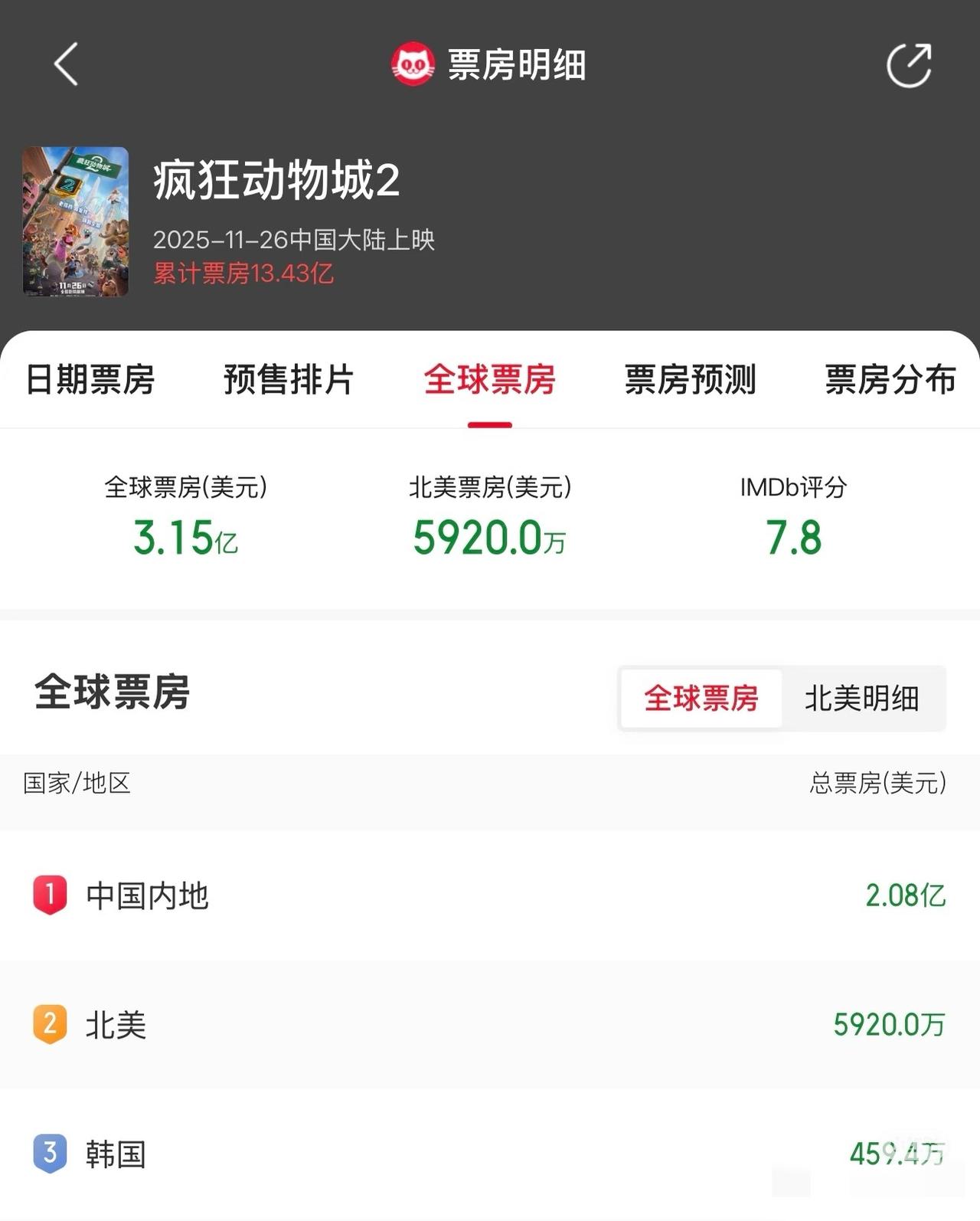
Task: Switch to the 票房预测 tab
Action: coord(691,378)
